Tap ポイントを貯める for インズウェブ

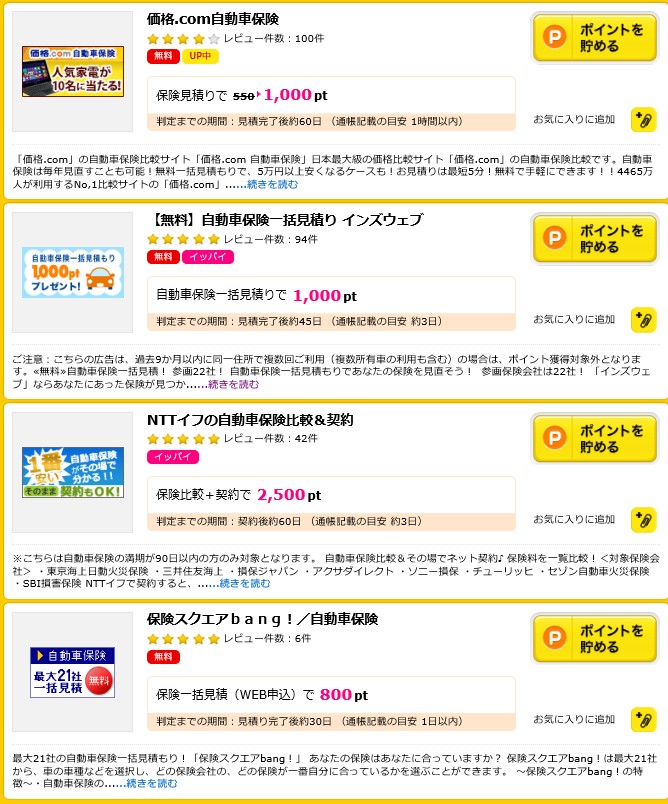[x=594, y=239]
